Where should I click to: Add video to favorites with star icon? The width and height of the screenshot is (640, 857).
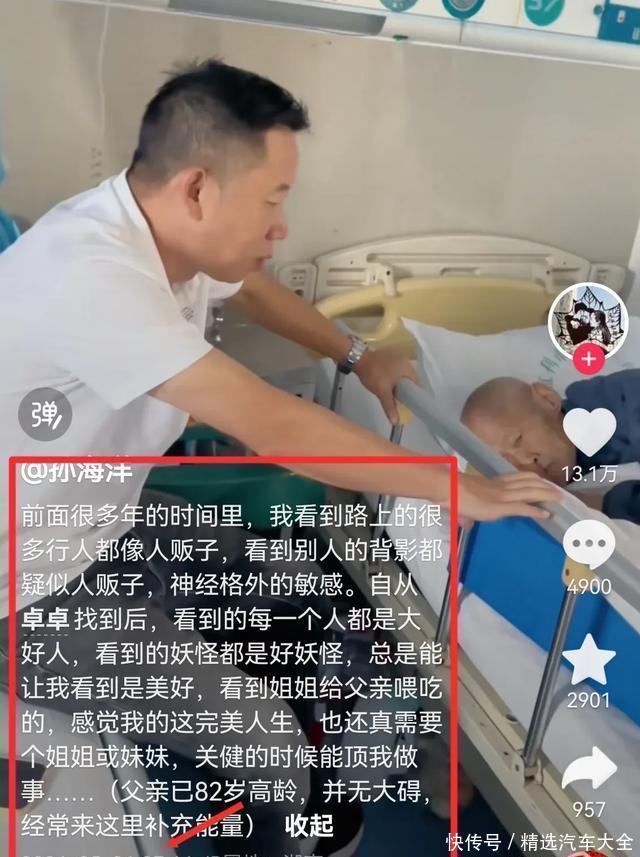pyautogui.click(x=589, y=659)
